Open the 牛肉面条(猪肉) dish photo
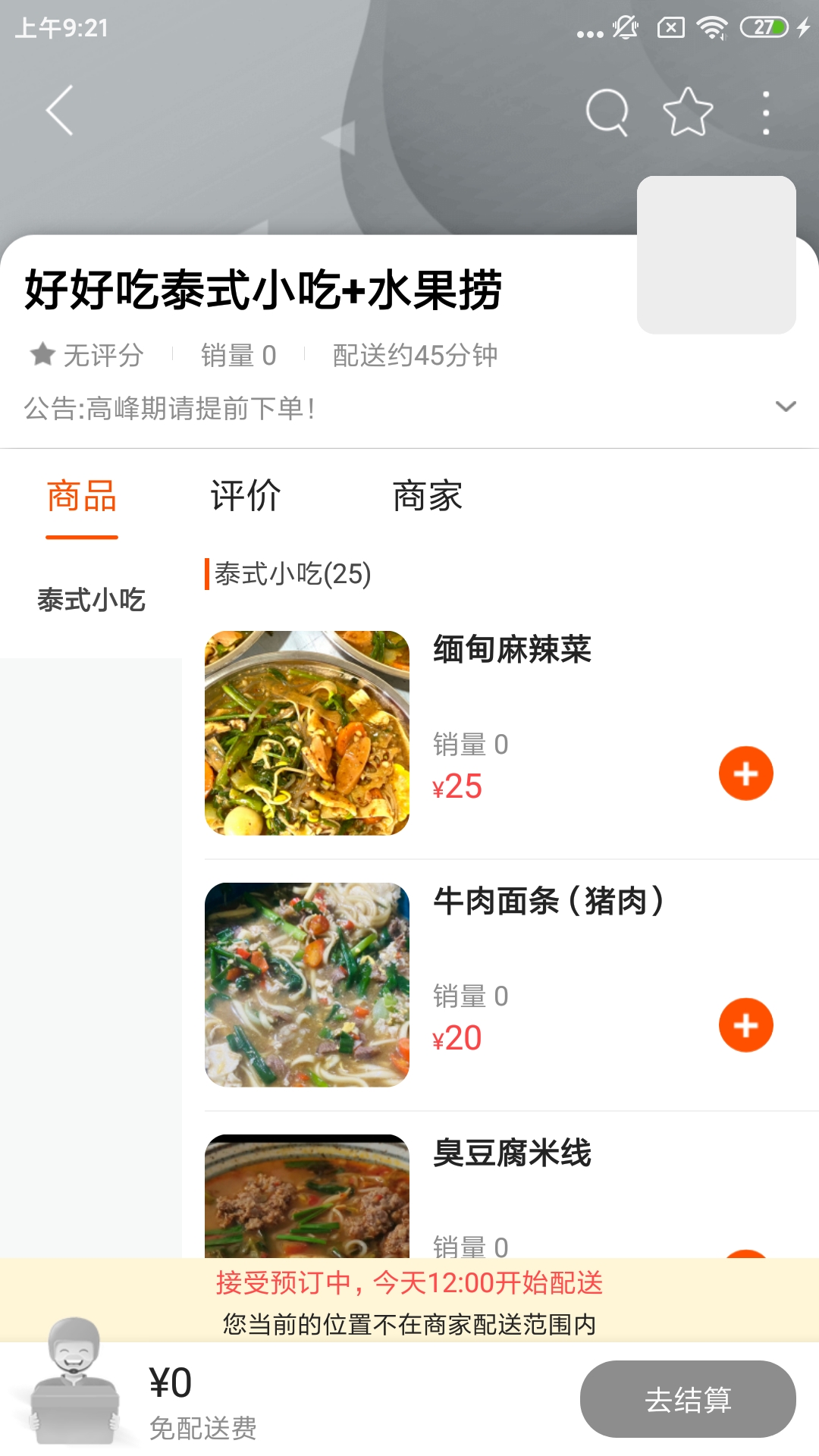The height and width of the screenshot is (1456, 819). (x=307, y=985)
